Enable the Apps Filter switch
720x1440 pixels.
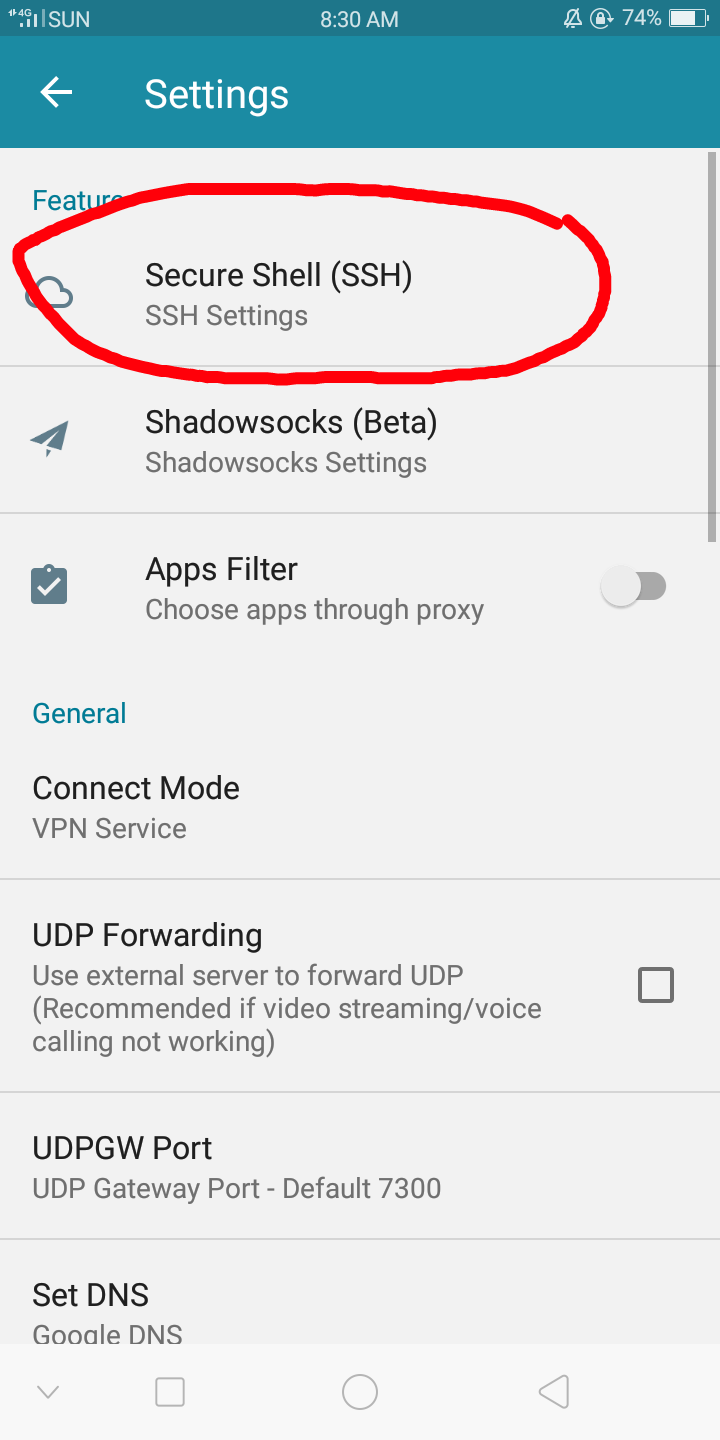click(634, 587)
